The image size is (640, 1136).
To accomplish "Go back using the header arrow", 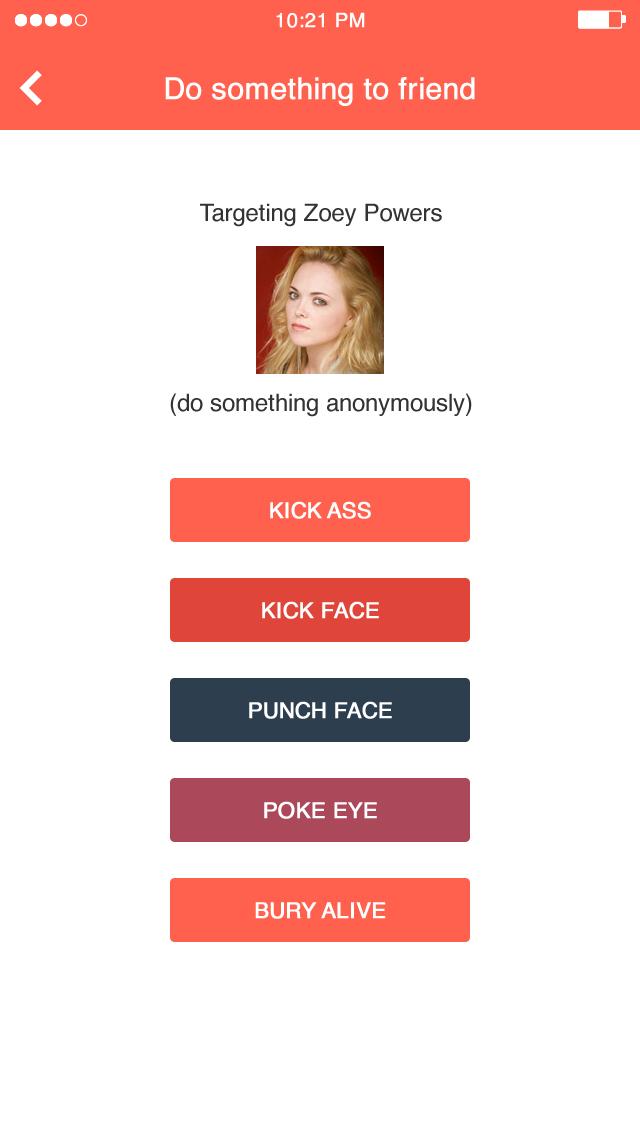I will tap(32, 88).
